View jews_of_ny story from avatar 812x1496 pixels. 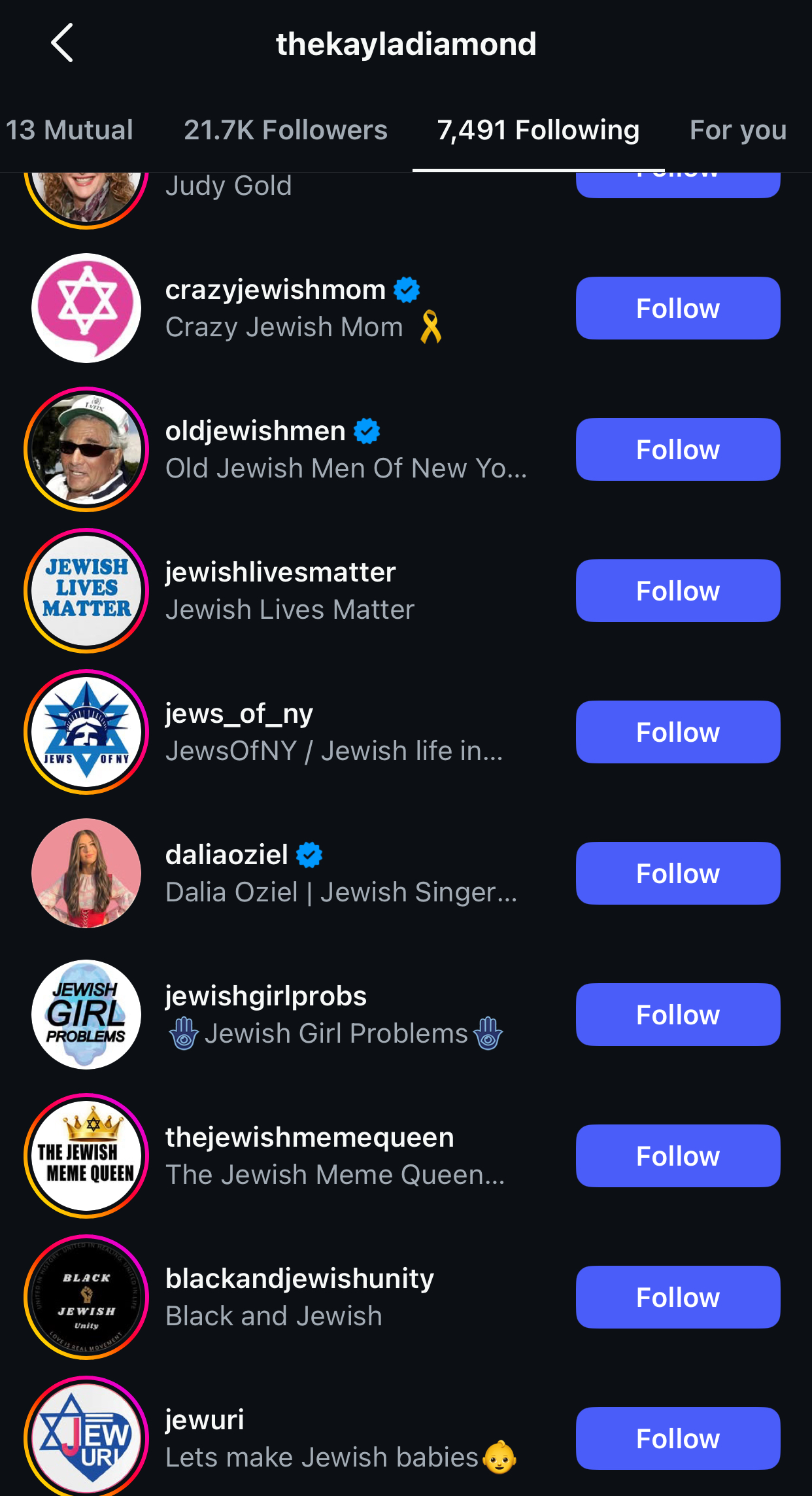86,732
